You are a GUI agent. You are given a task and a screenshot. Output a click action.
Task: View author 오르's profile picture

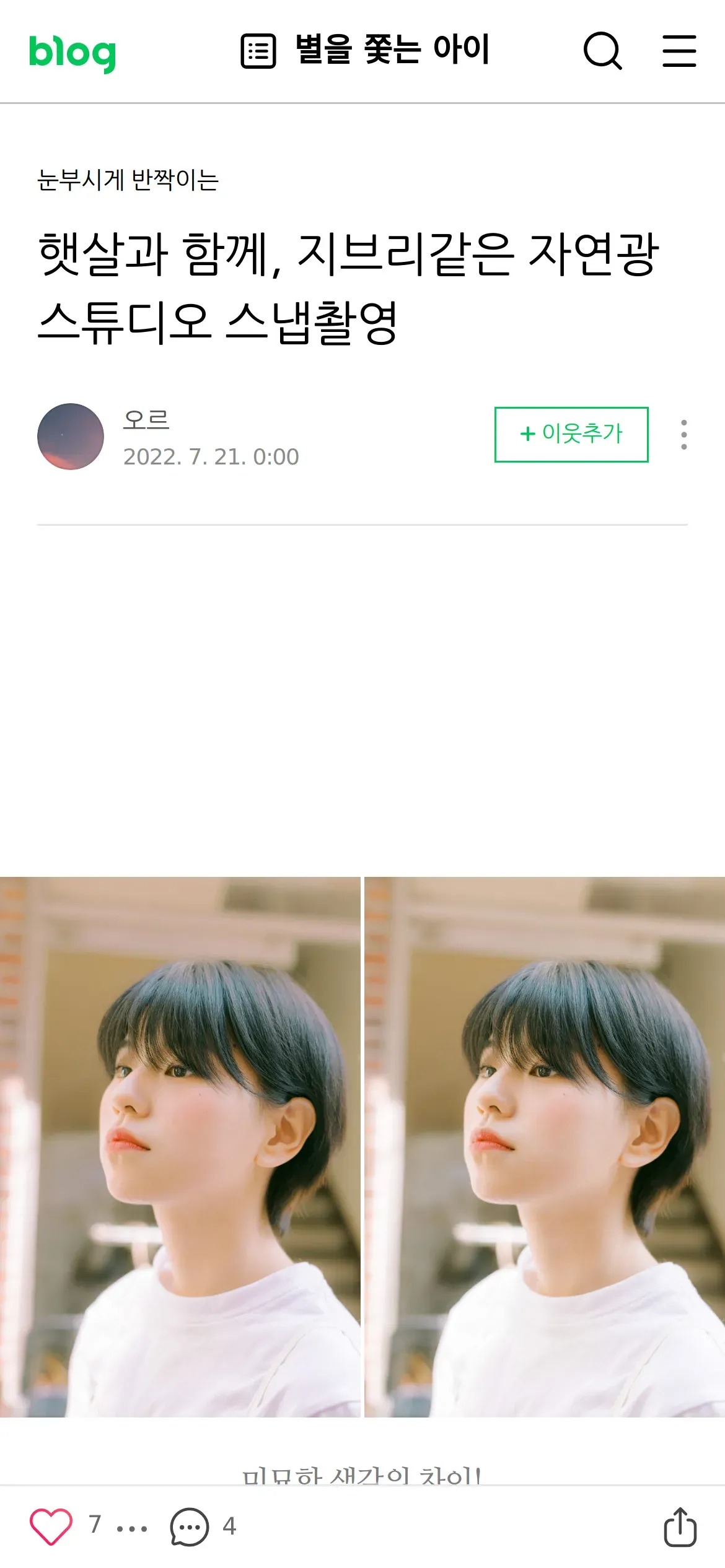[x=71, y=437]
